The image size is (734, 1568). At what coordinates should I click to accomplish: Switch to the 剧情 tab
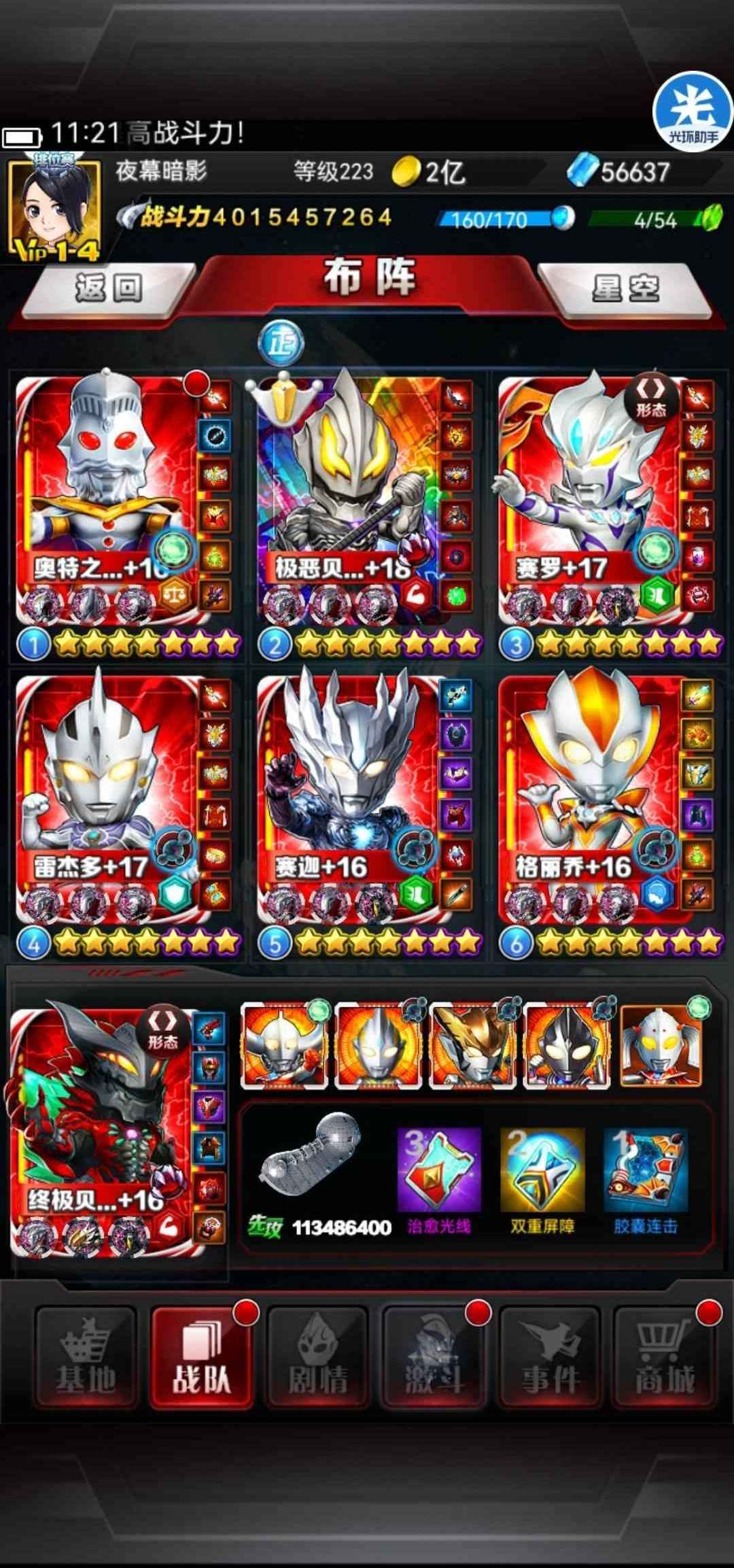click(317, 1357)
